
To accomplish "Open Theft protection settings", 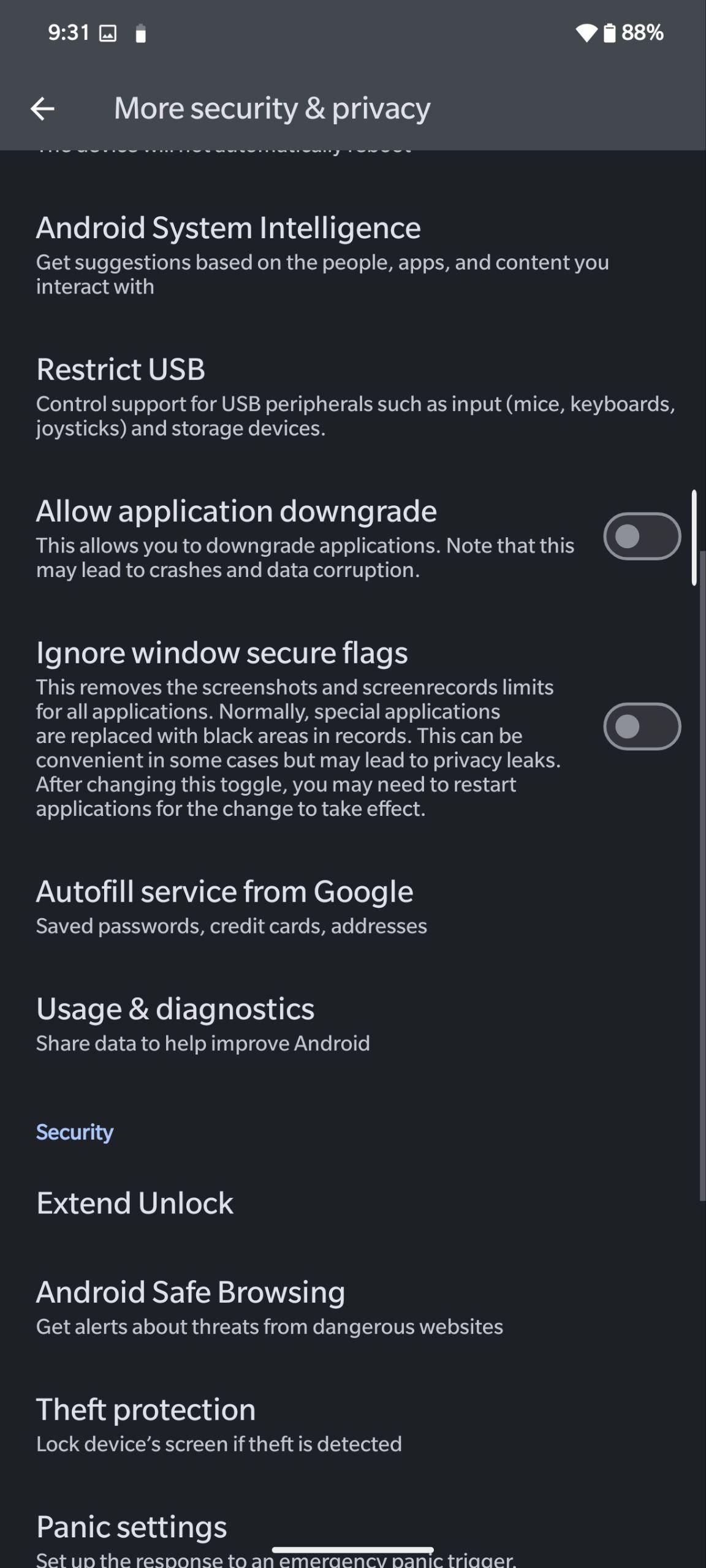I will pos(353,1424).
